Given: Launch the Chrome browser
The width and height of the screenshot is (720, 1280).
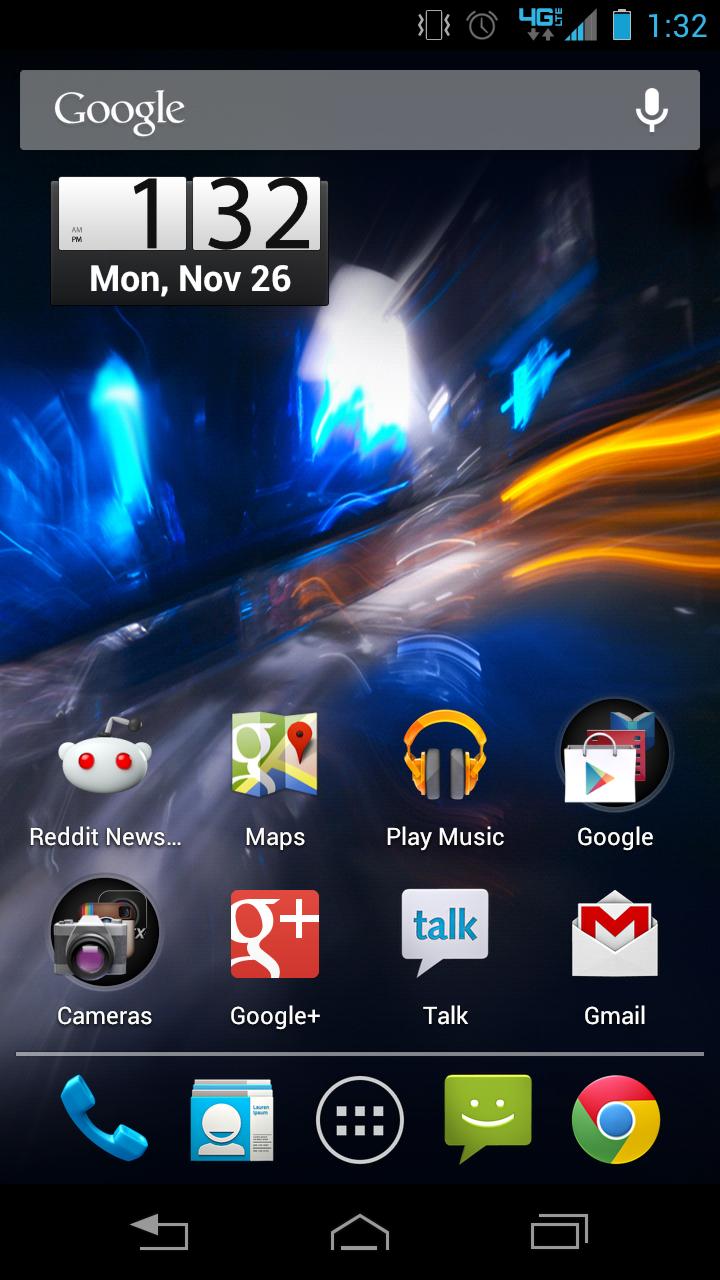Looking at the screenshot, I should tap(616, 1119).
